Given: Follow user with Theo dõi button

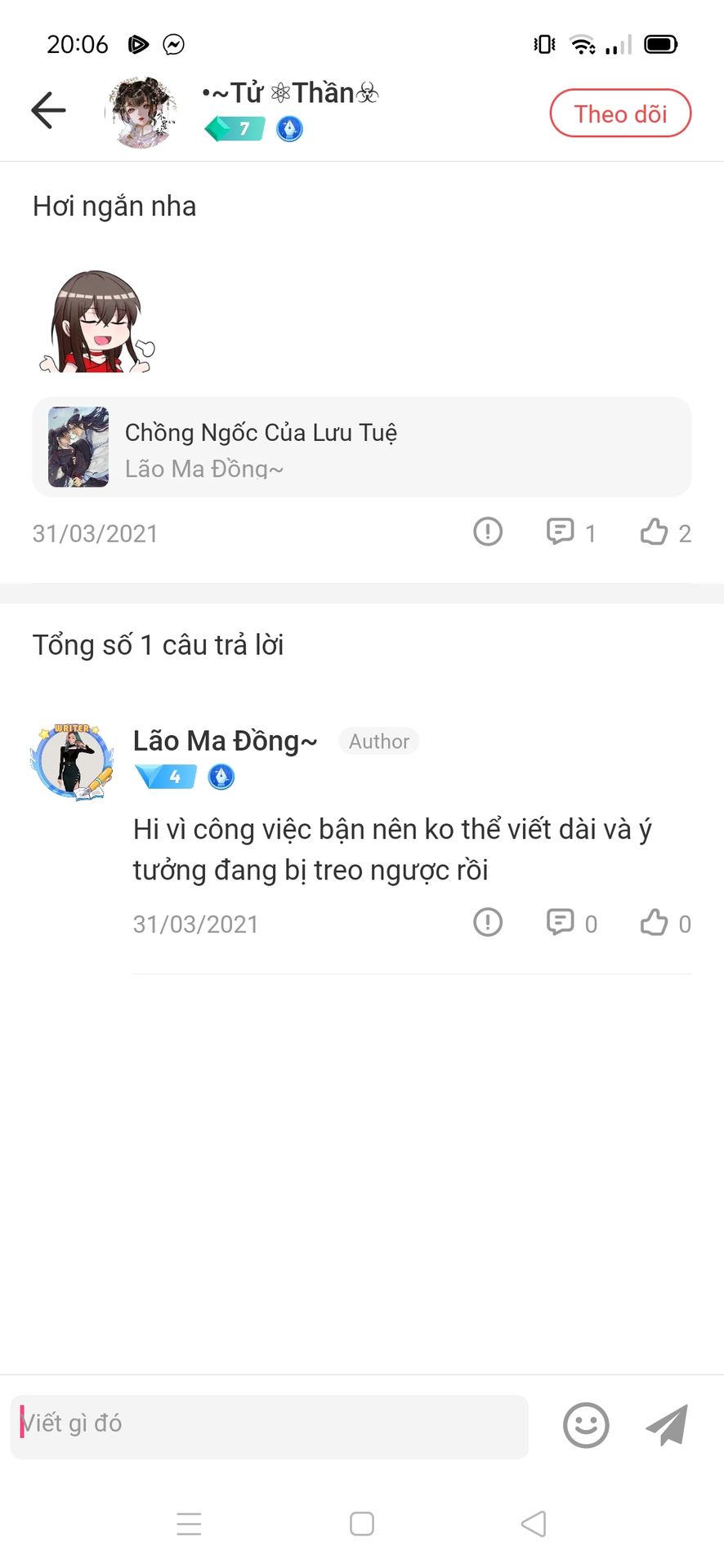Looking at the screenshot, I should (x=620, y=114).
